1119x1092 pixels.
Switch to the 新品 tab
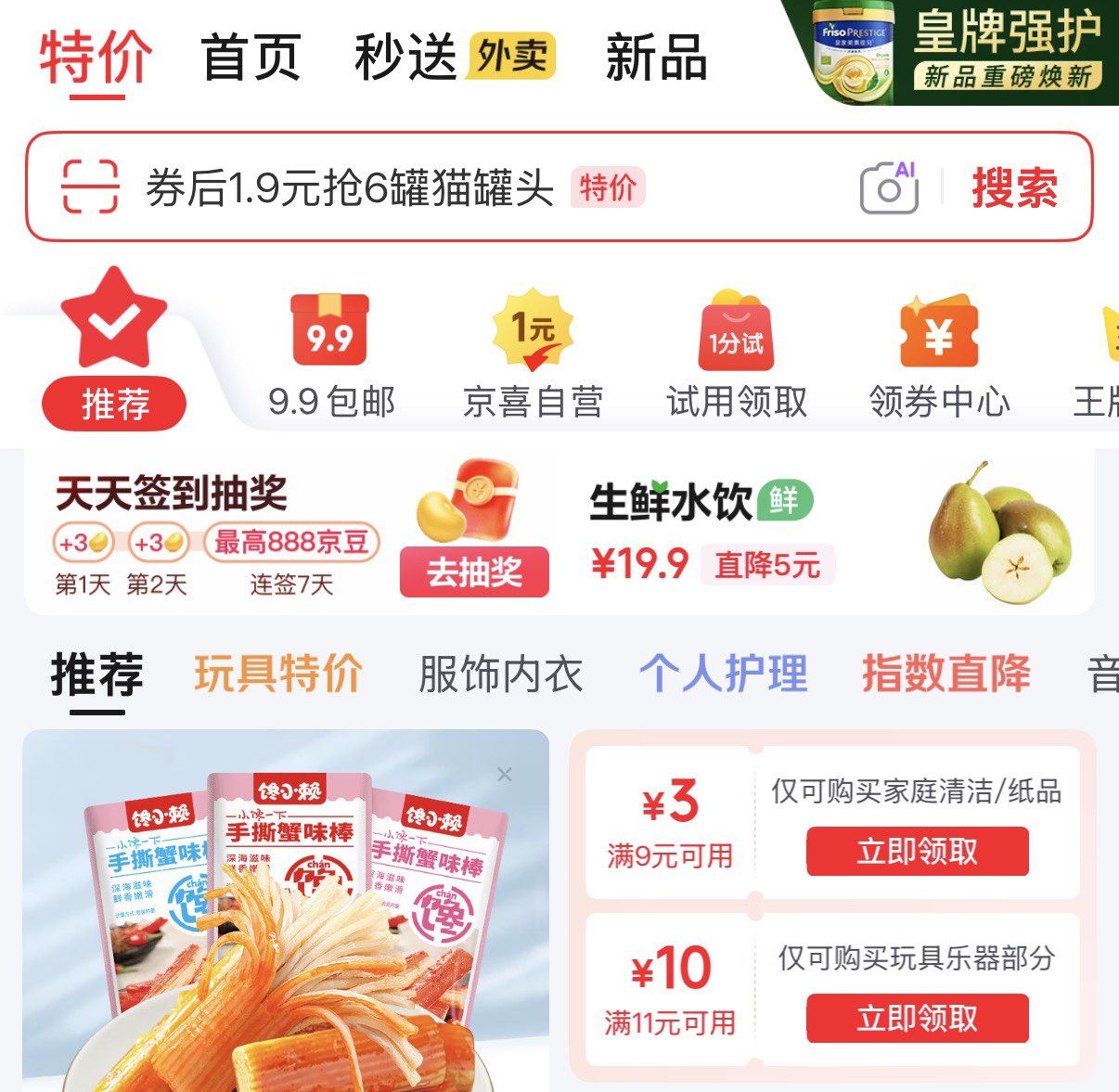click(x=656, y=58)
